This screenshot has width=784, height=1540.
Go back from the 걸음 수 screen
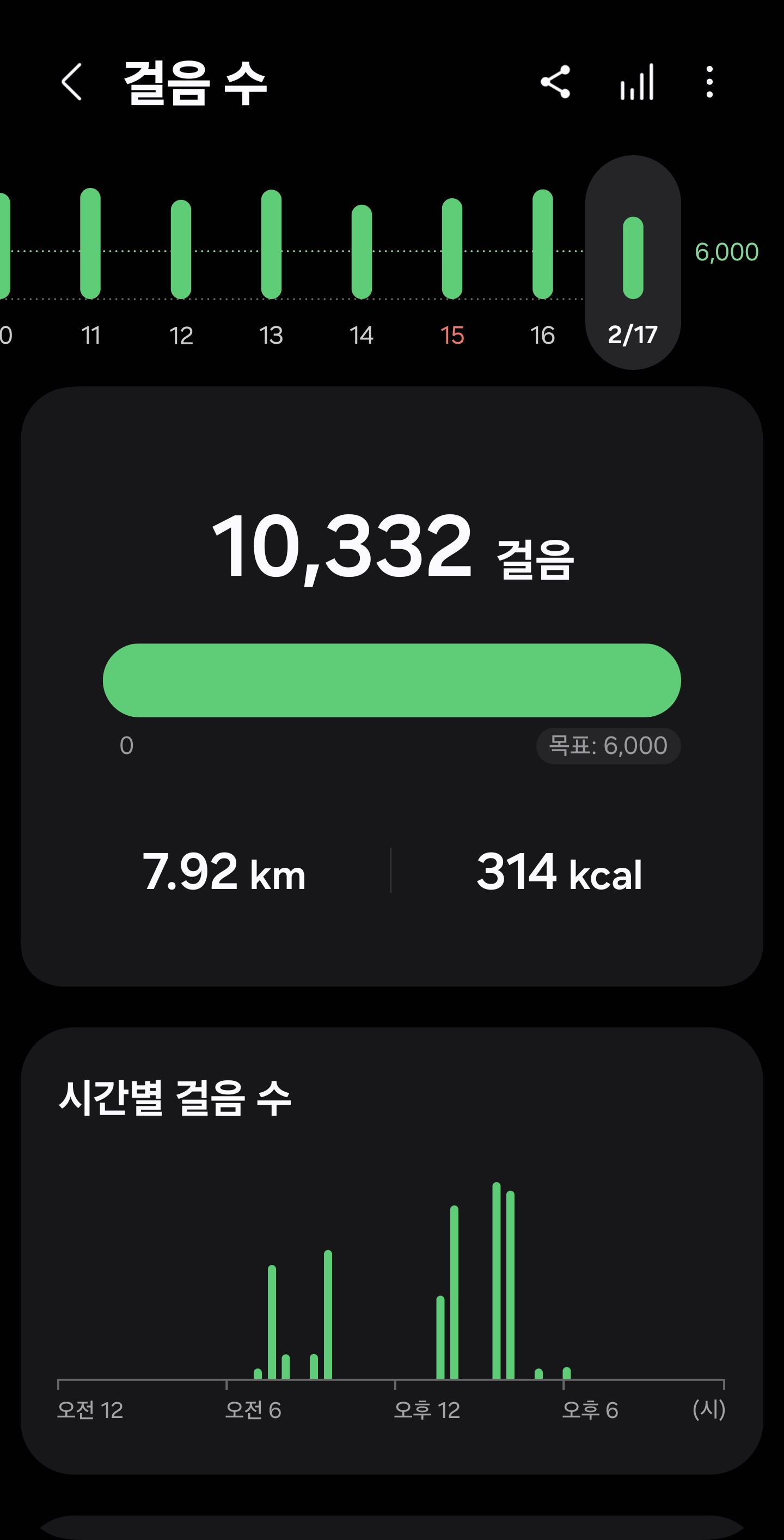tap(72, 82)
